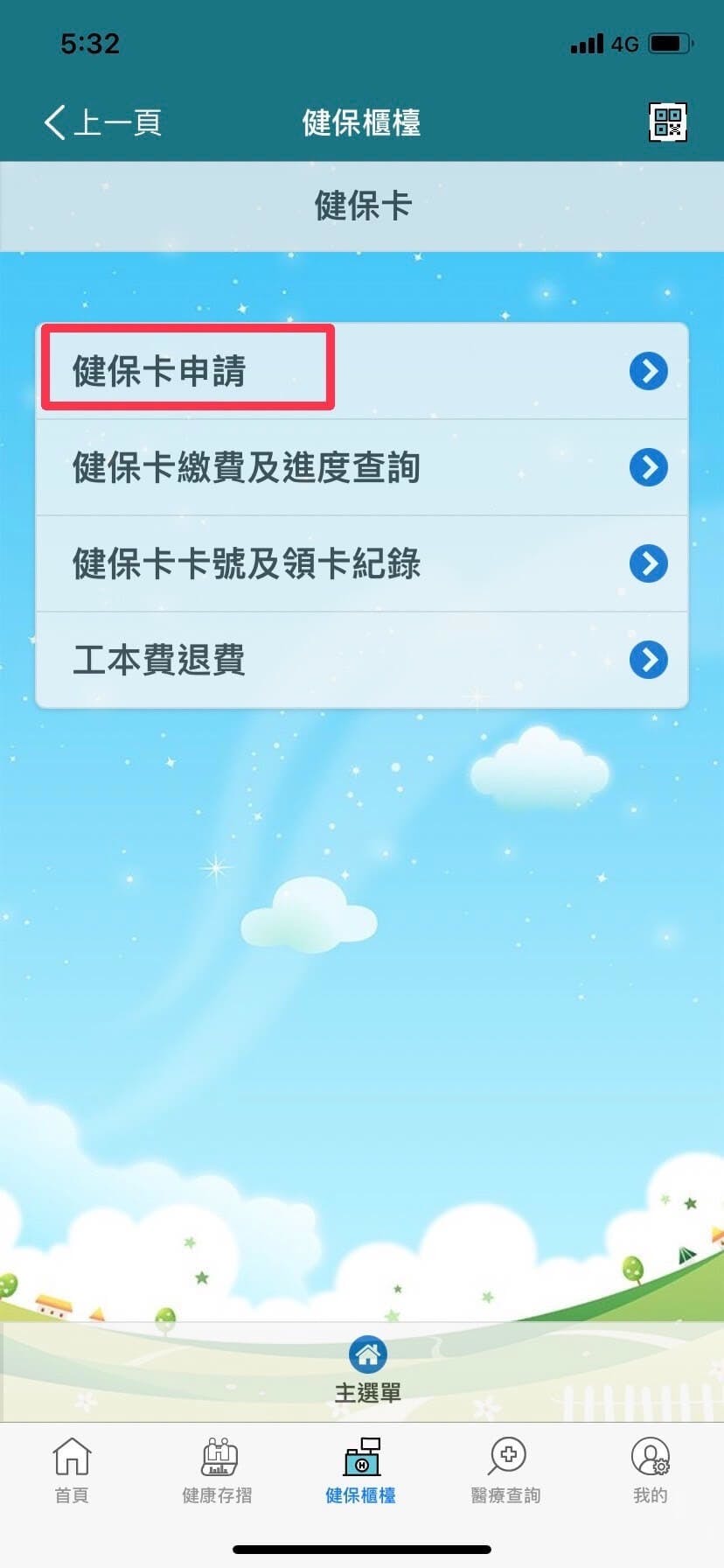Switch to the 首頁 tab
724x1568 pixels.
point(72,1472)
